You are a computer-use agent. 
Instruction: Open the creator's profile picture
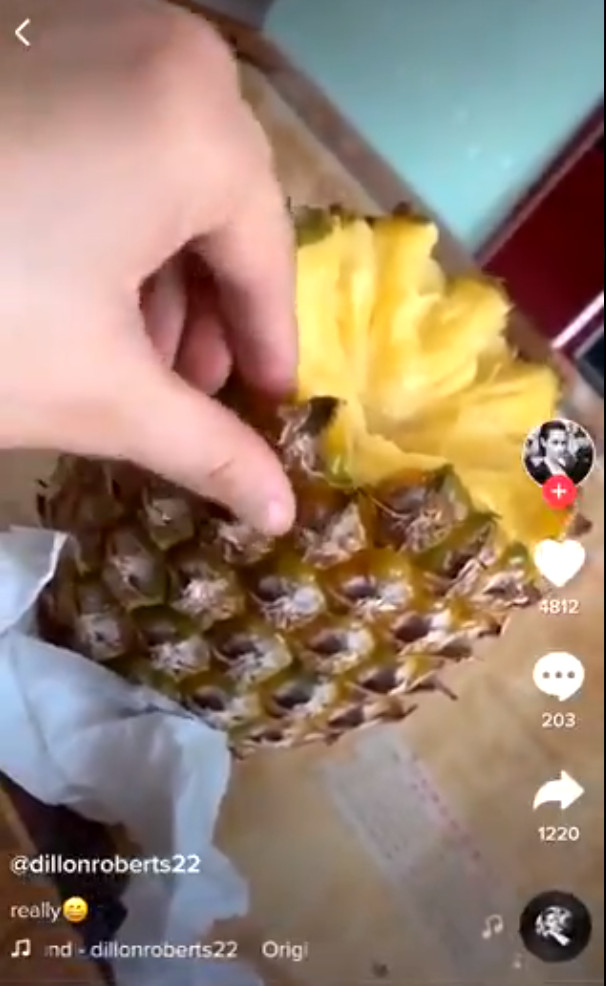(x=558, y=449)
